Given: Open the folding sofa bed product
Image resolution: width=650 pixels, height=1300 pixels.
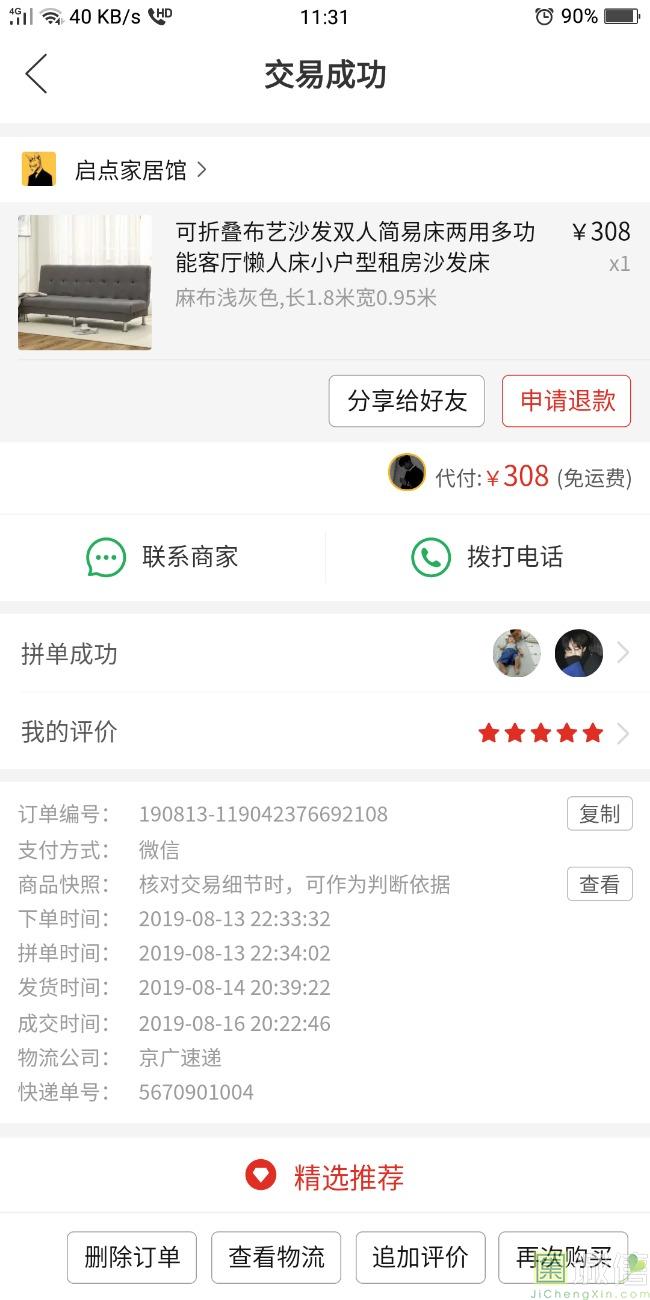Looking at the screenshot, I should click(x=325, y=281).
